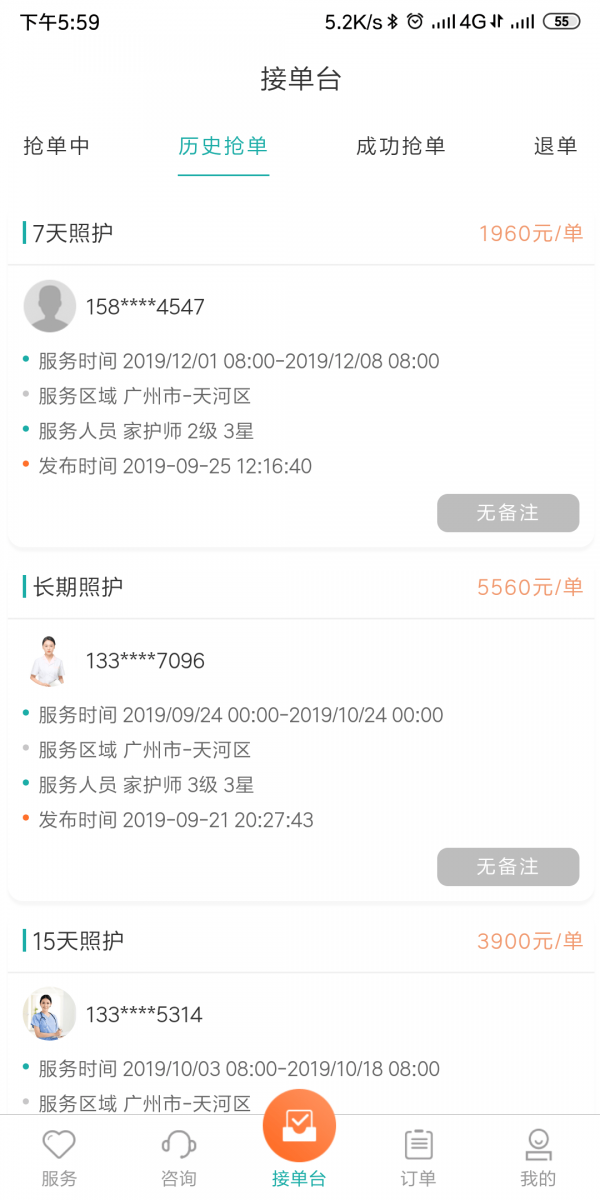Switch to the 订单 bottom tab
This screenshot has width=600, height=1200.
click(419, 1158)
